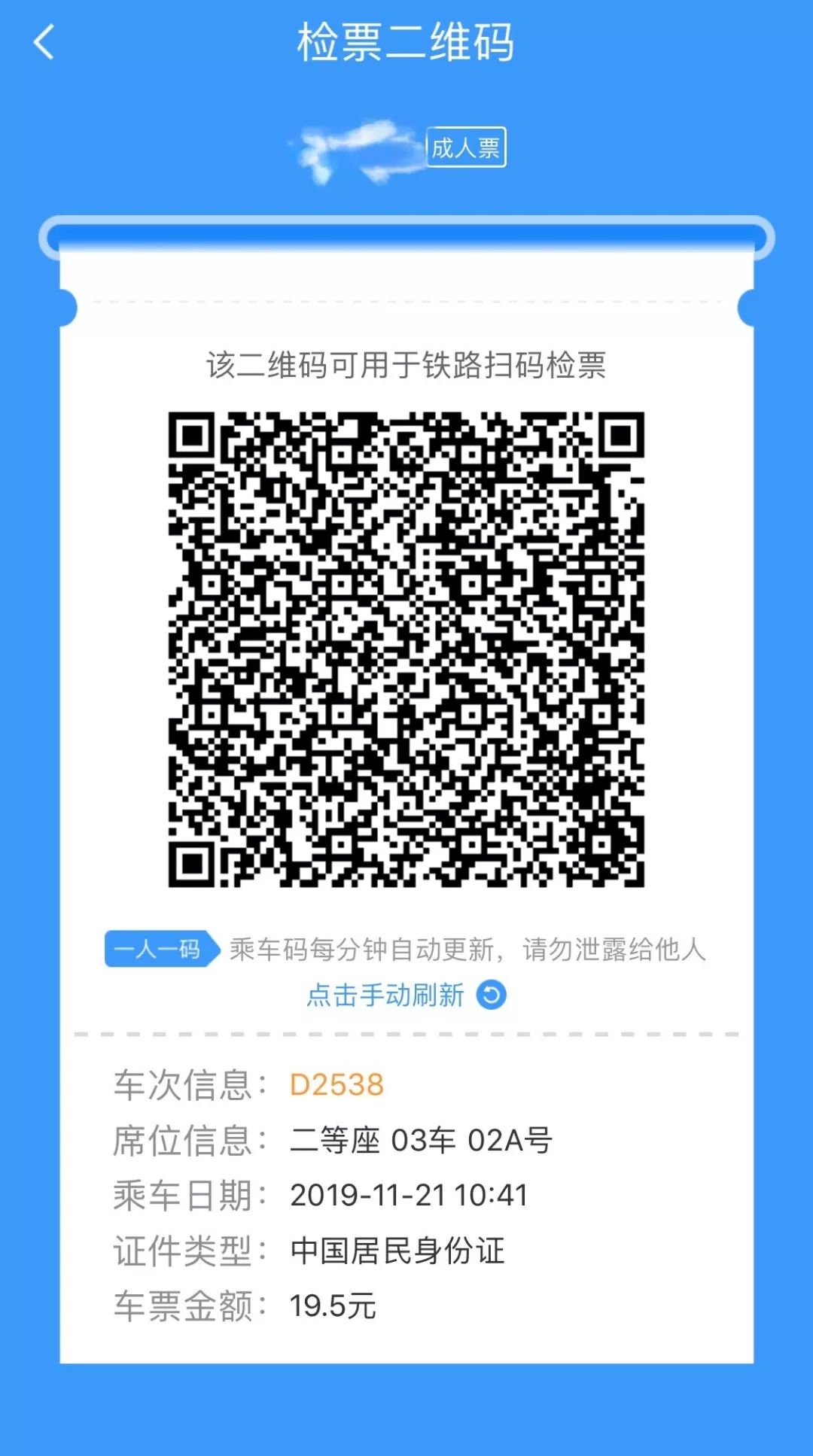Tap the dashed divider above ticket info
Screen dimensions: 813x1456
406,1032
